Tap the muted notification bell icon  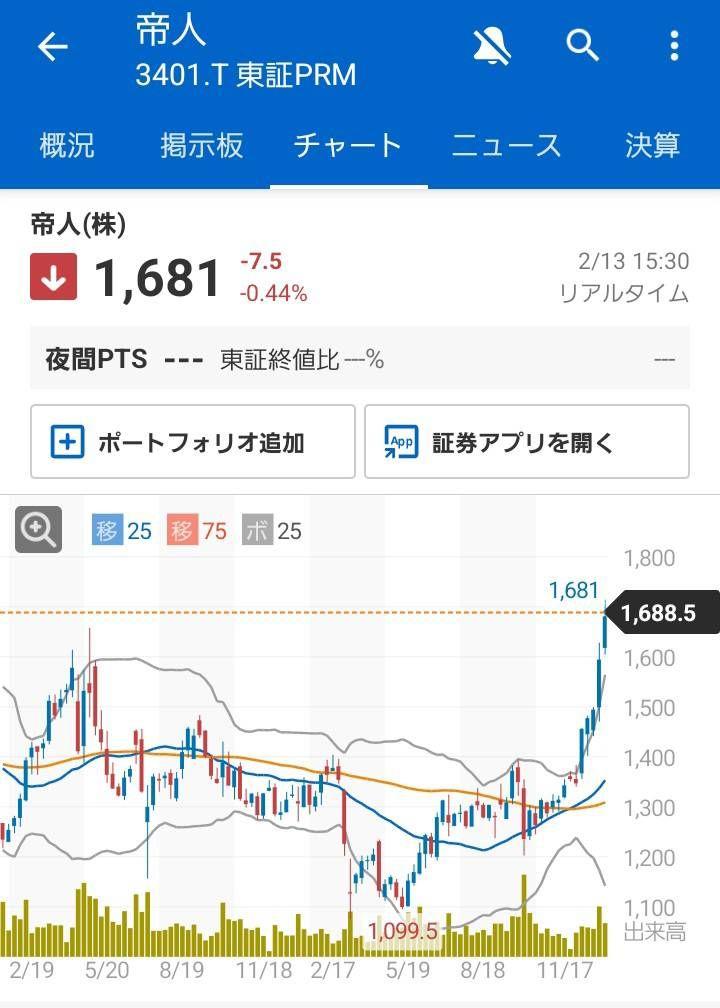coord(490,46)
